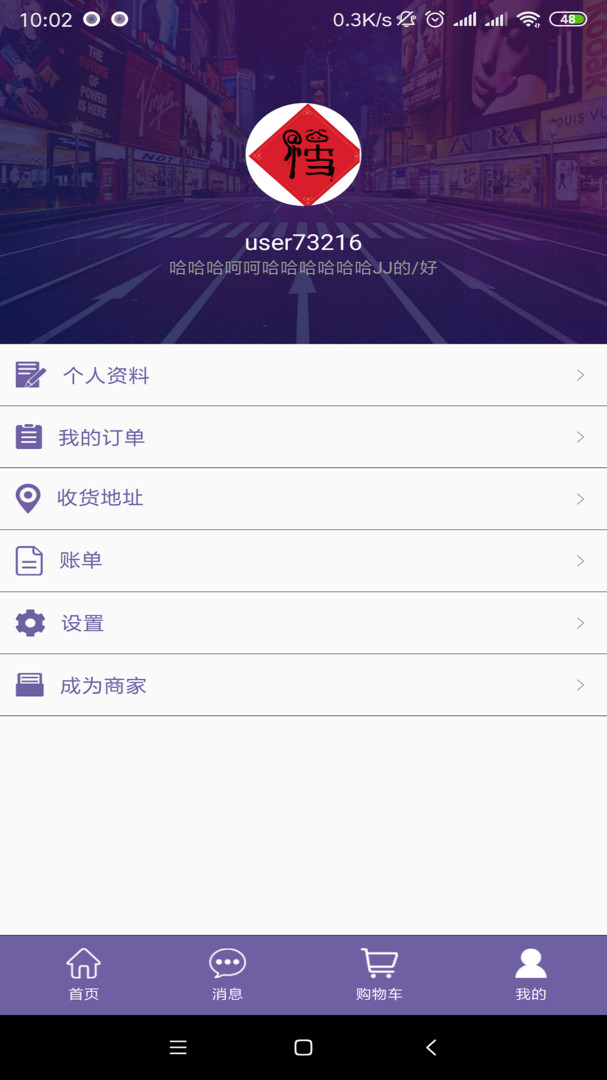This screenshot has width=607, height=1080.
Task: Select 成为商家 (become a merchant)
Action: click(x=303, y=685)
